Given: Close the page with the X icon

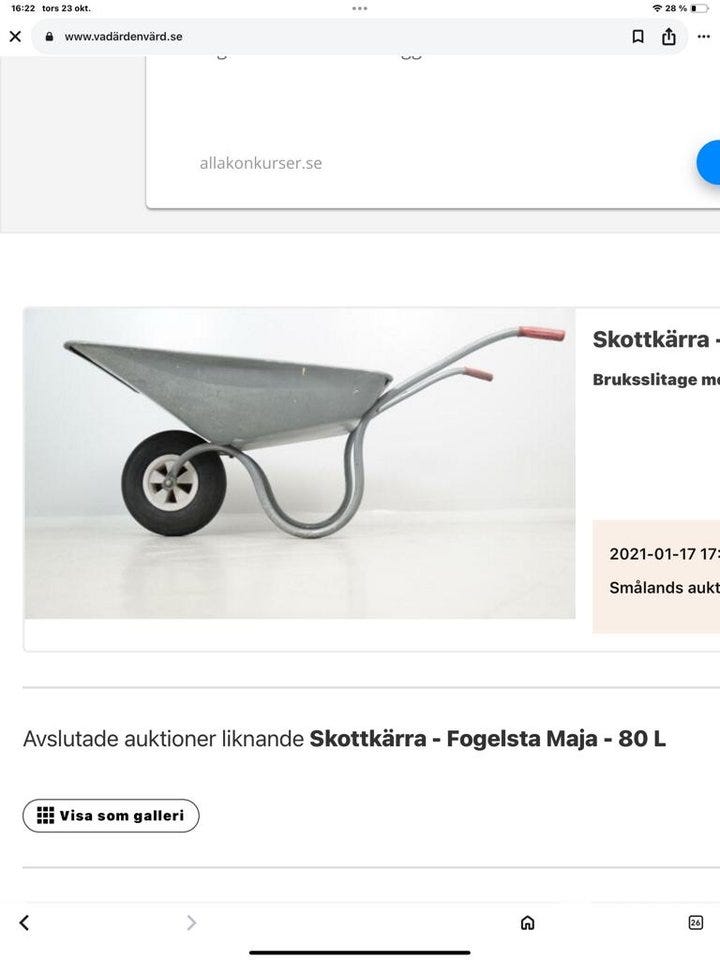Looking at the screenshot, I should (14, 36).
